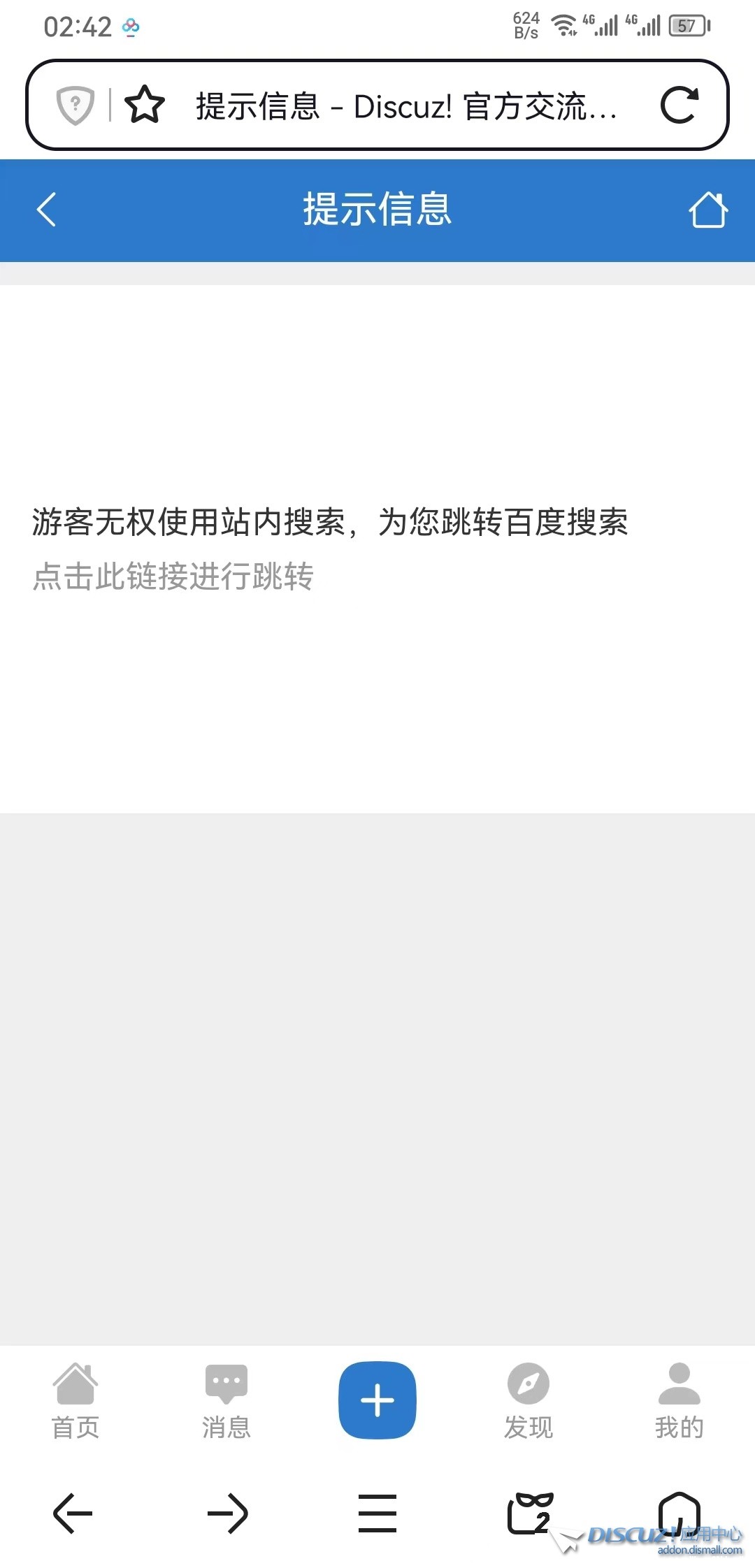Switch to the 发现 tab
755x1568 pixels.
528,1400
